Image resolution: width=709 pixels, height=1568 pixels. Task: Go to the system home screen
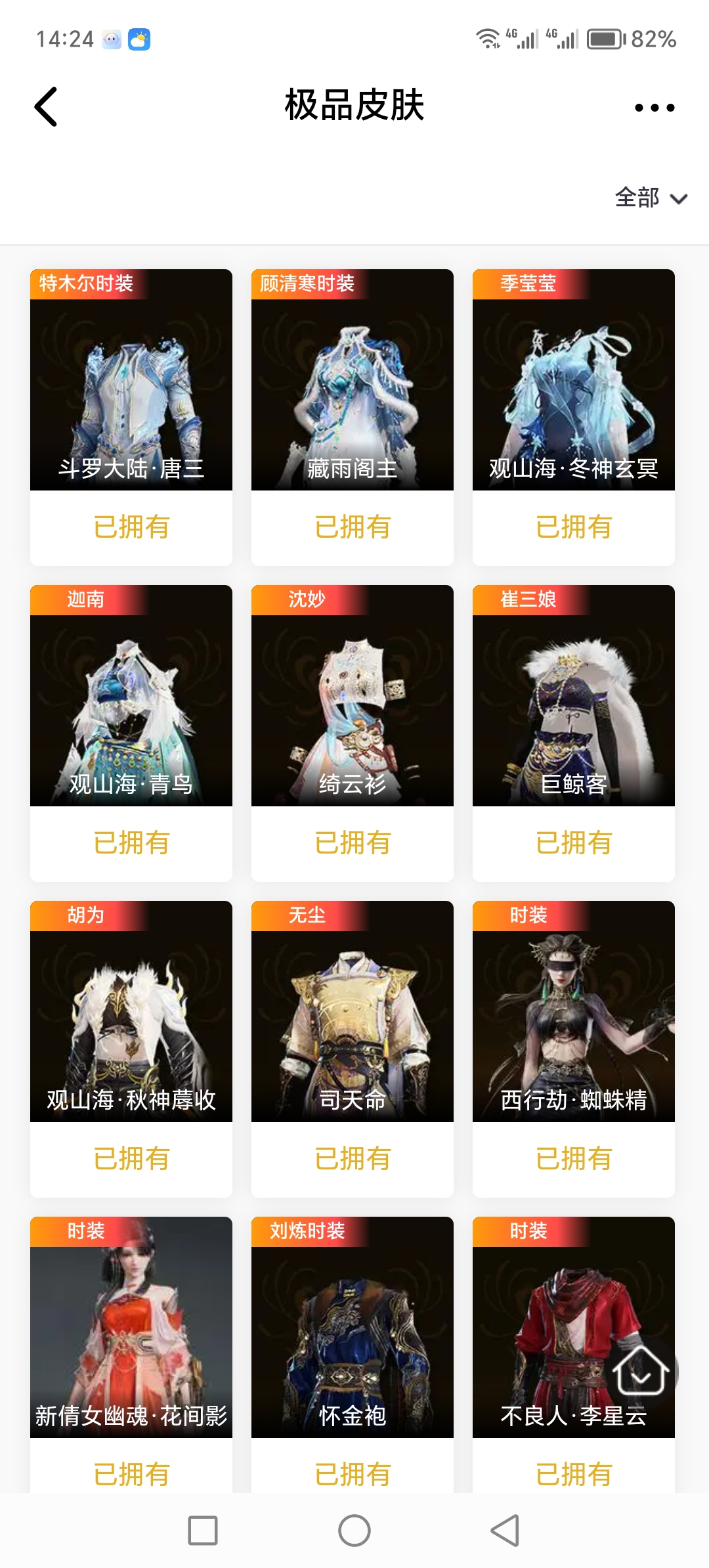[x=354, y=1531]
